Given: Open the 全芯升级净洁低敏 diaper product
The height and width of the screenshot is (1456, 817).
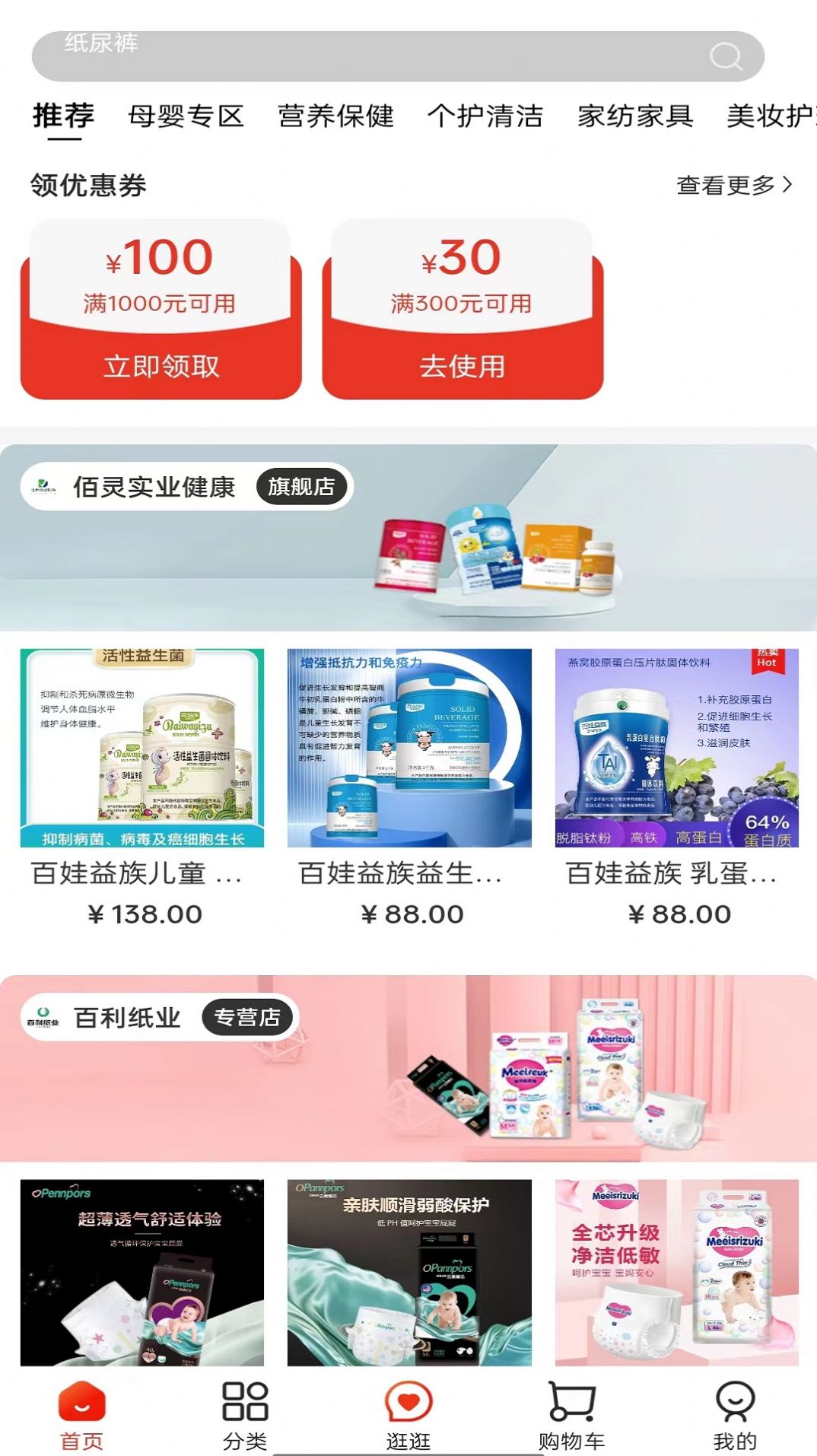Looking at the screenshot, I should coord(676,1272).
